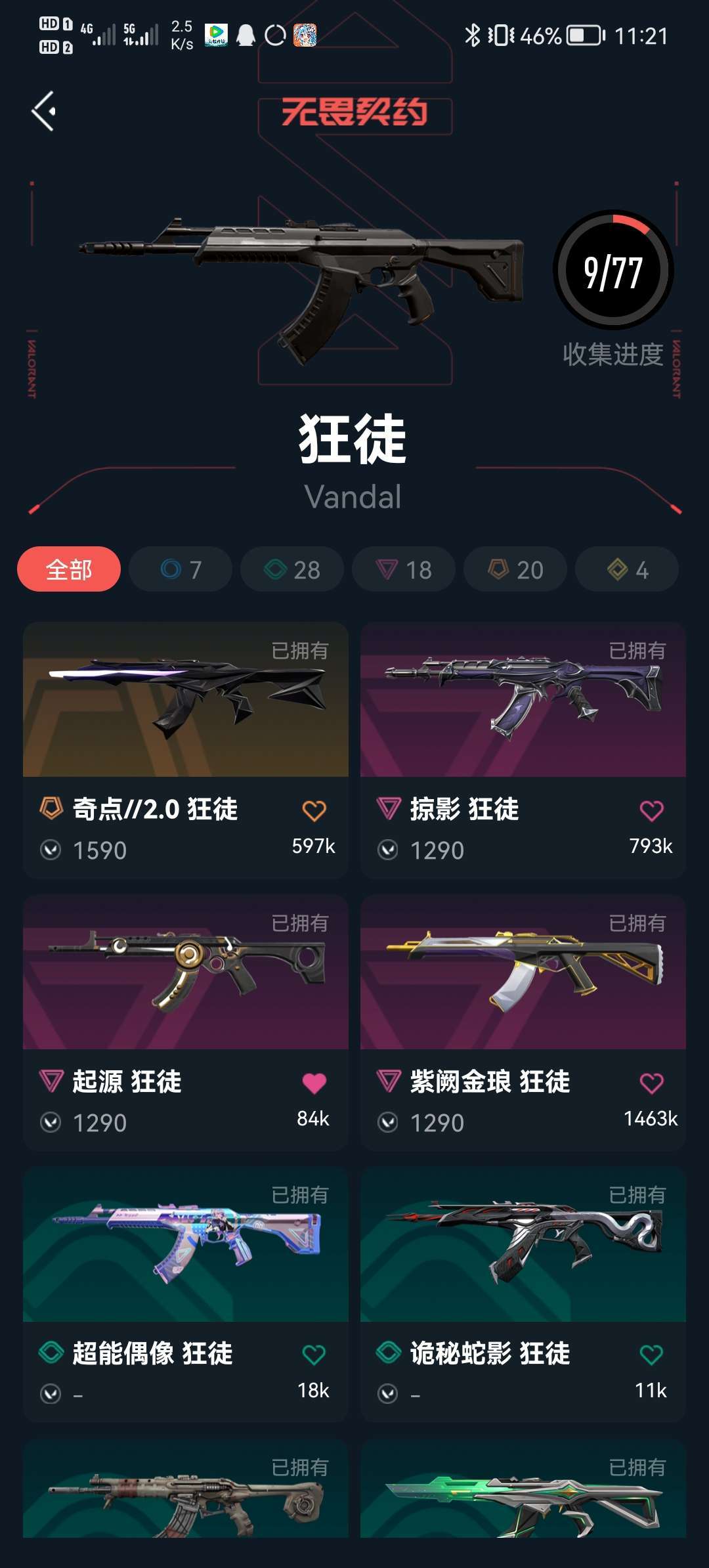709x1568 pixels.
Task: Go back using the top-left arrow
Action: (44, 111)
